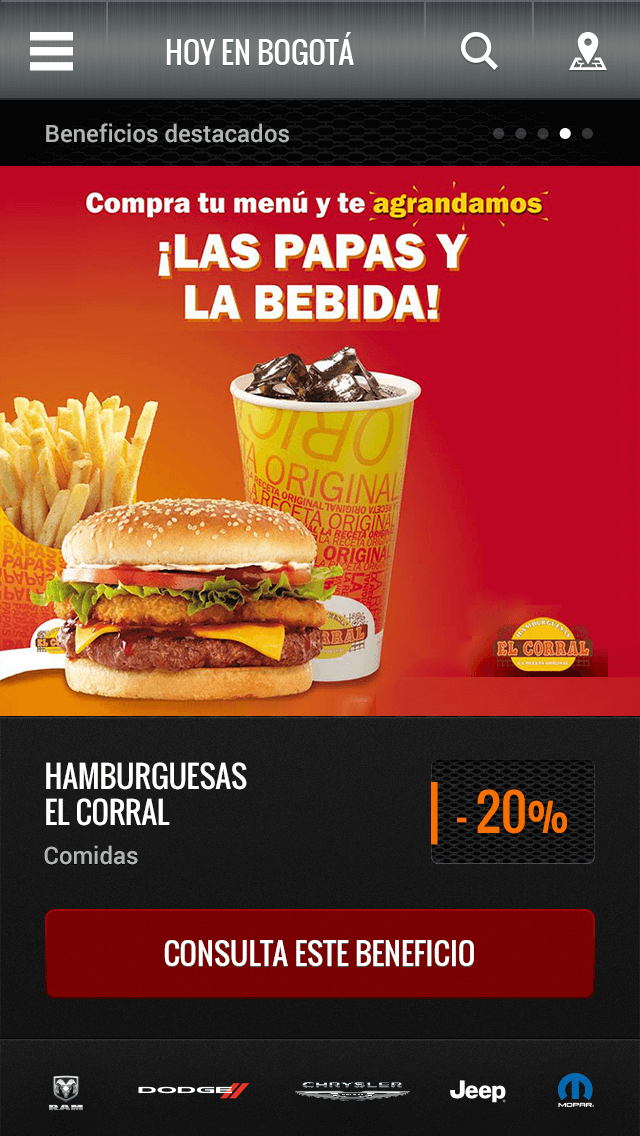Open the search magnifier icon
This screenshot has height=1136, width=640.
479,51
